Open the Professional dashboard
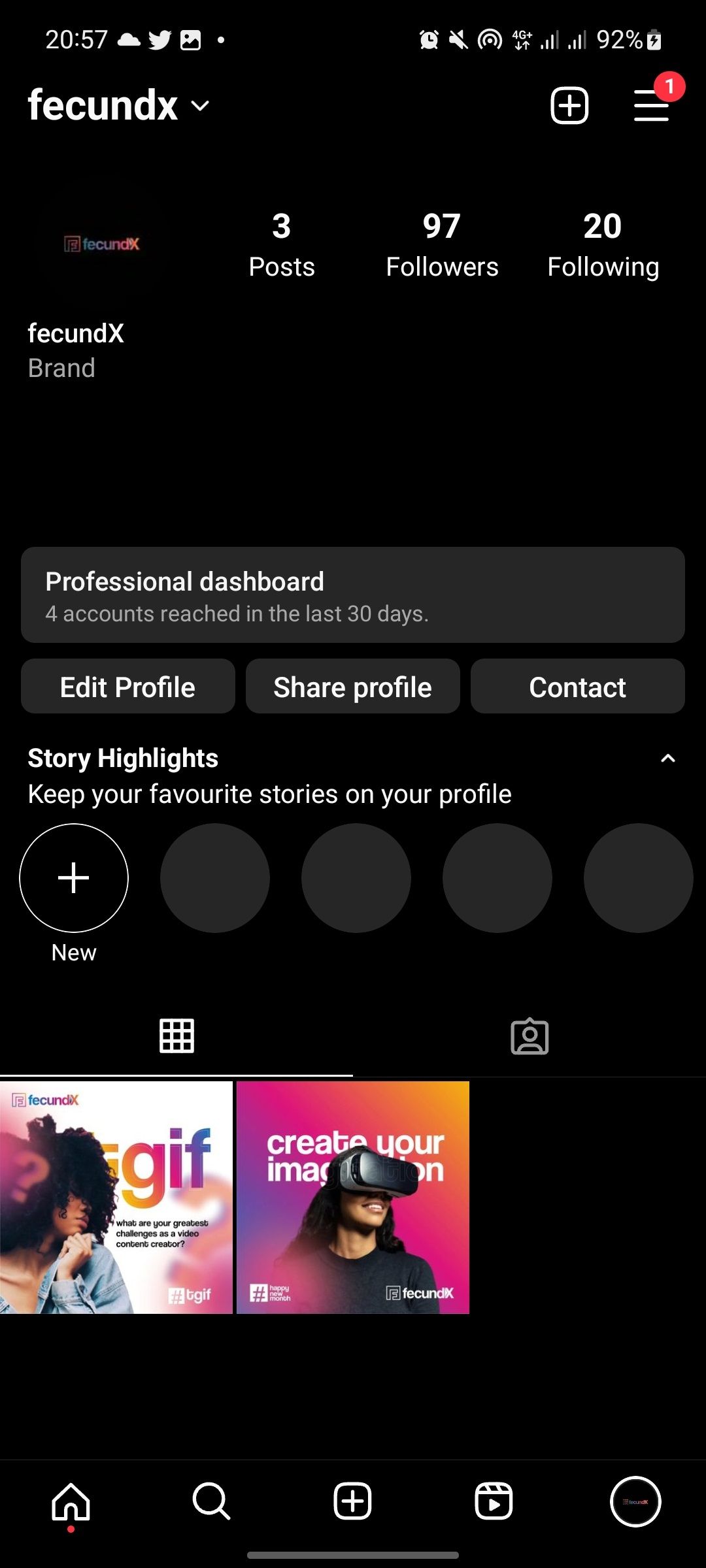The image size is (706, 1568). pyautogui.click(x=353, y=595)
